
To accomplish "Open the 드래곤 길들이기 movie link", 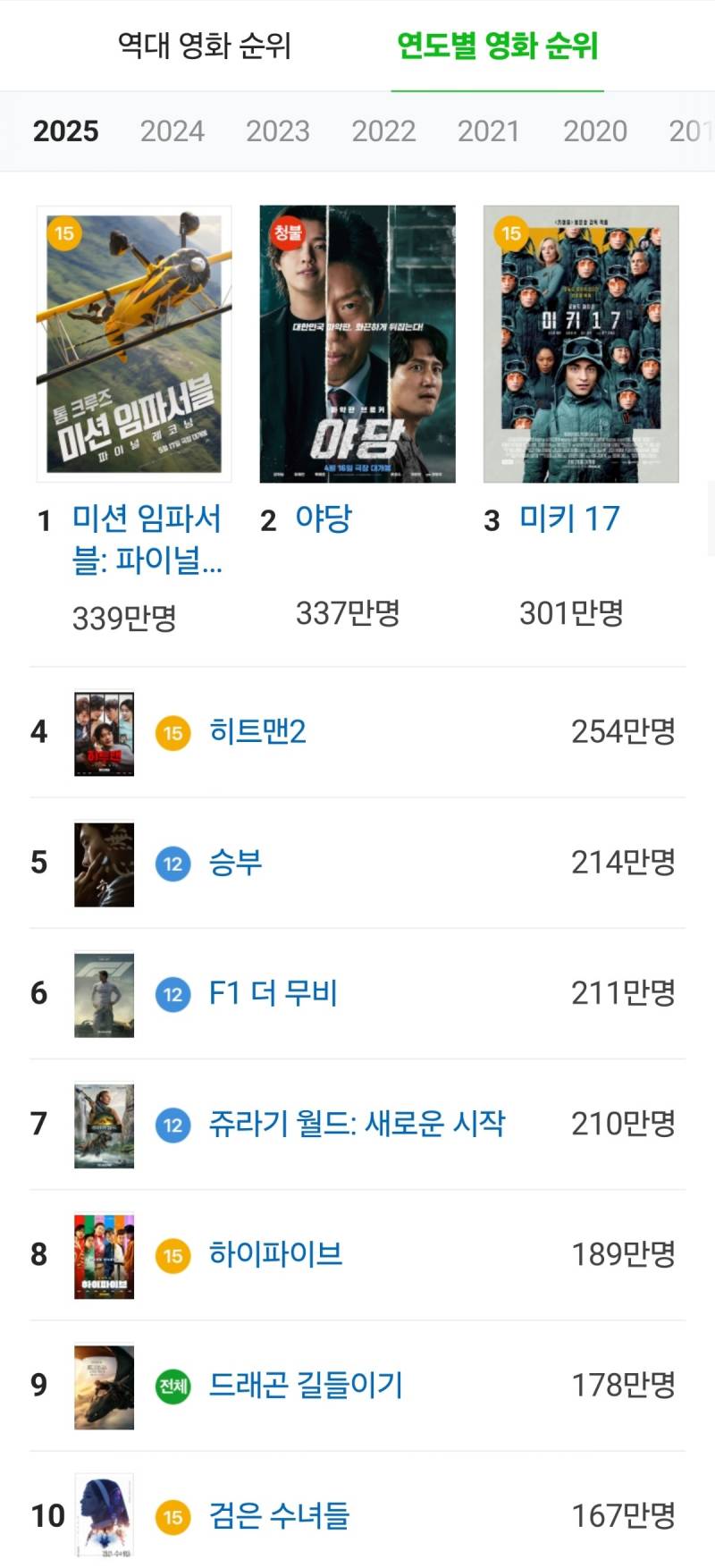I will pyautogui.click(x=306, y=1386).
